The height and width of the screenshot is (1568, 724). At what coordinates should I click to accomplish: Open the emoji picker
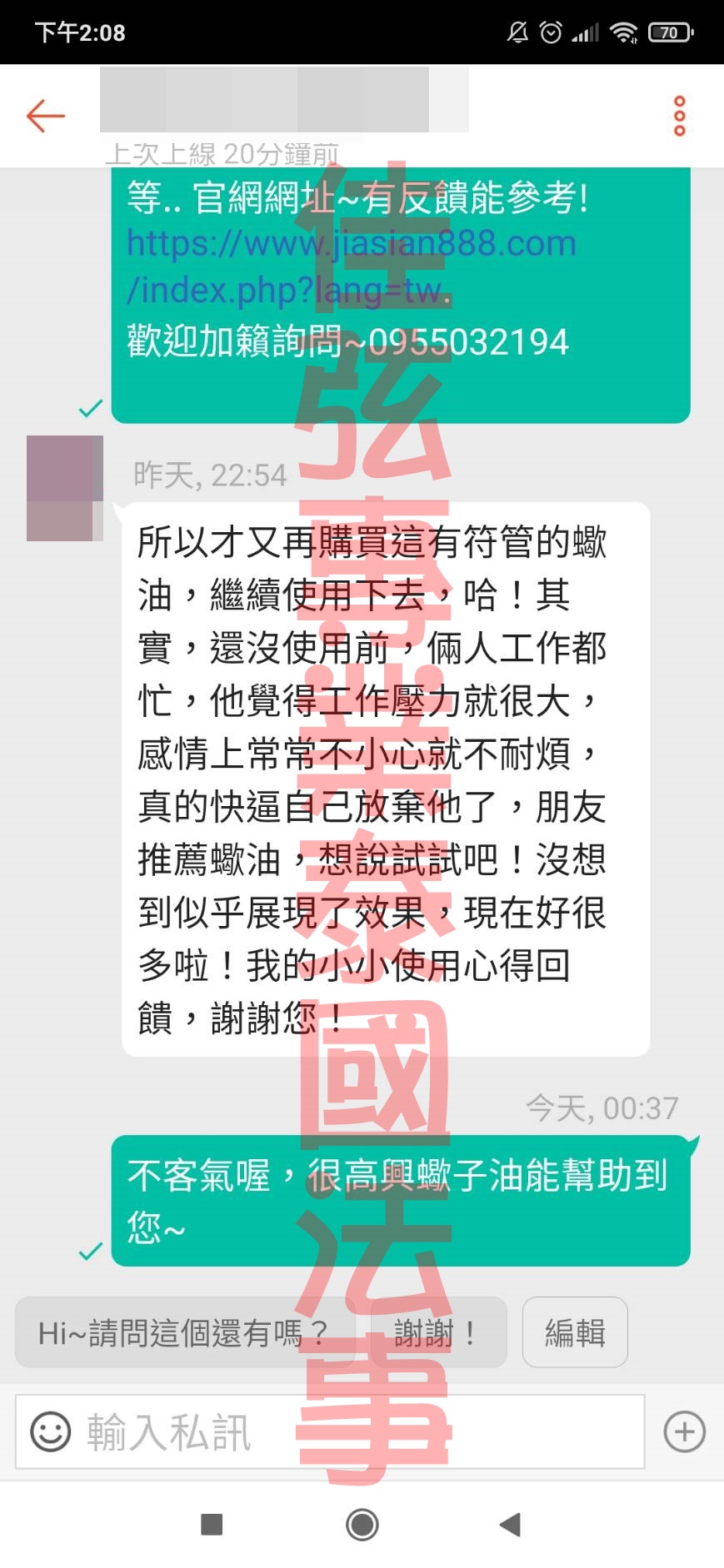point(50,1432)
